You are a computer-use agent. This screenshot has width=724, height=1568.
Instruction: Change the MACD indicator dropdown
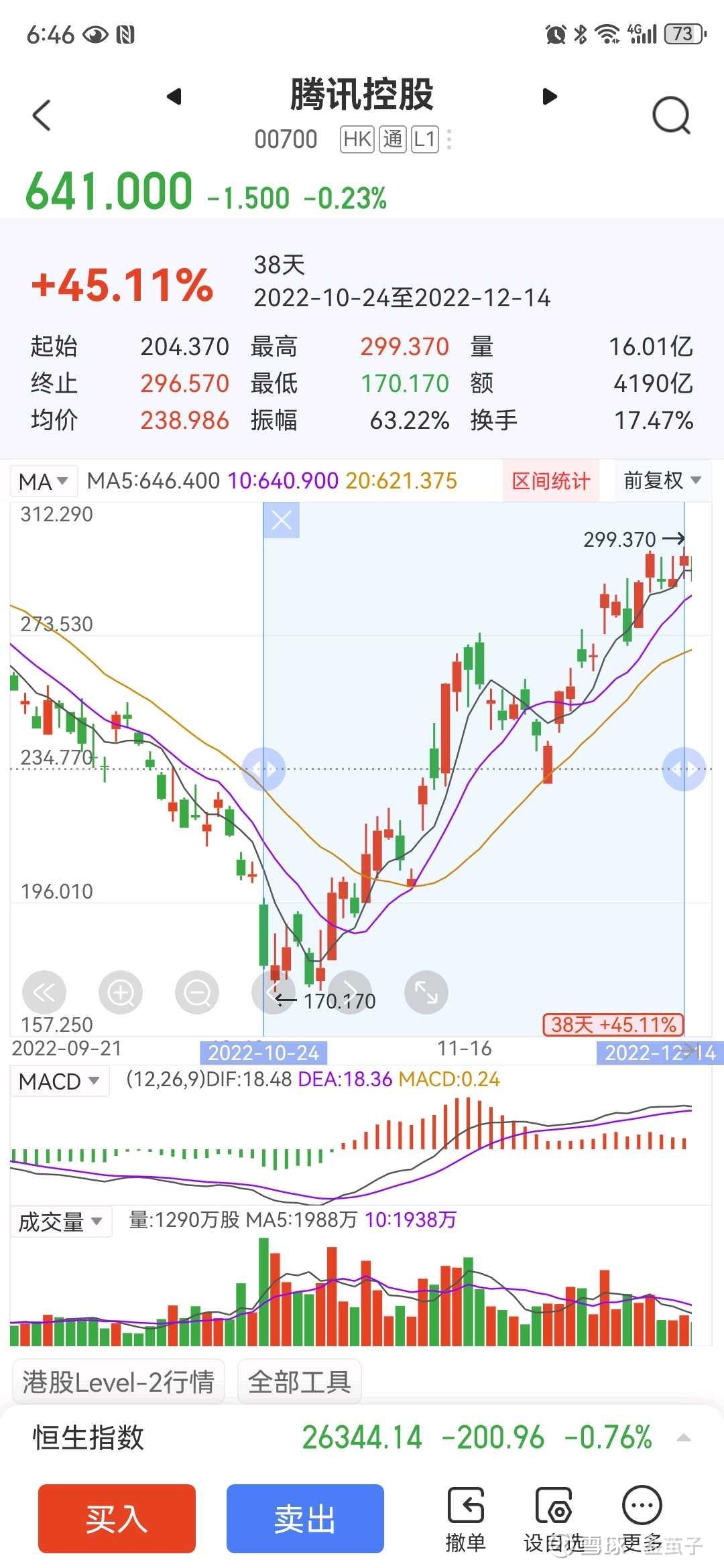[60, 1081]
